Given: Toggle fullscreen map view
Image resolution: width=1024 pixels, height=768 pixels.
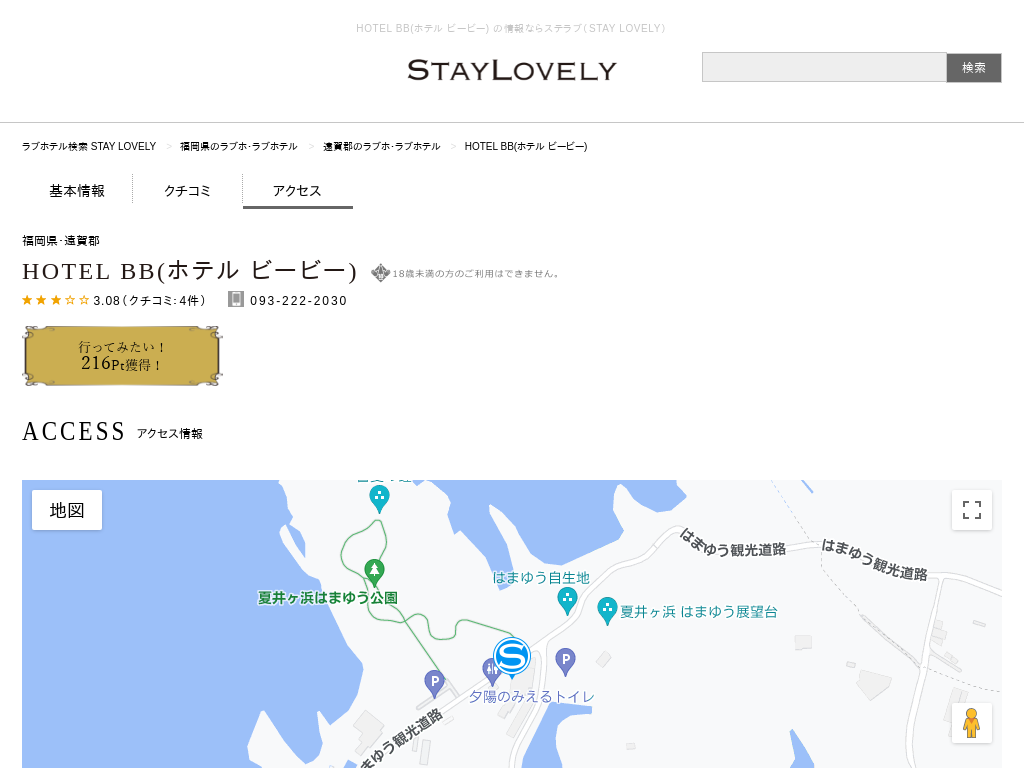Looking at the screenshot, I should click(x=971, y=510).
